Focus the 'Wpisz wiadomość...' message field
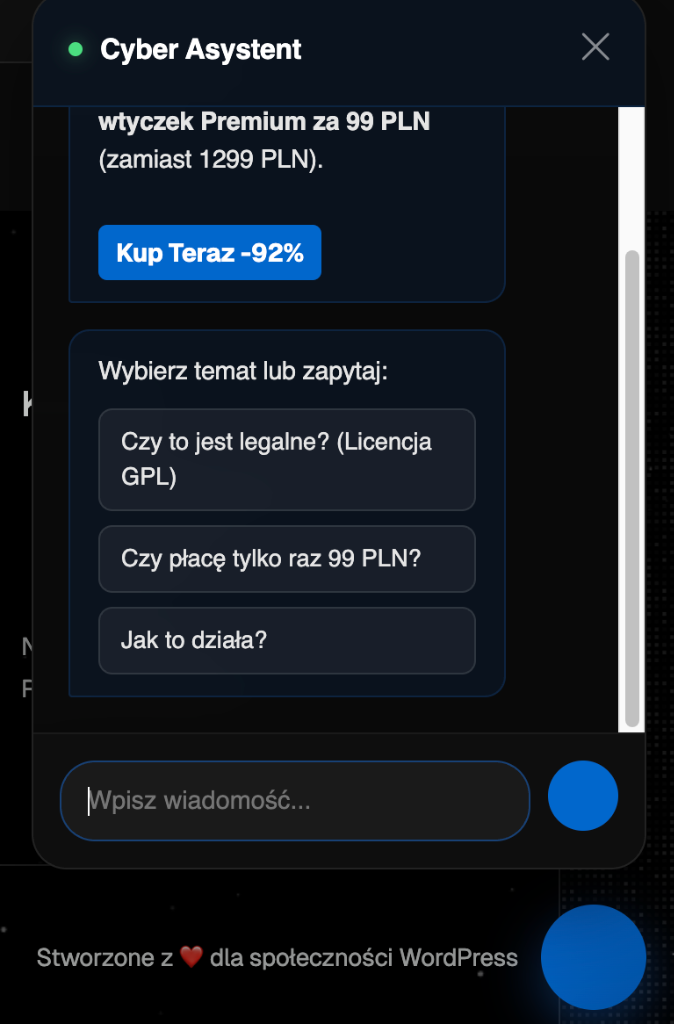This screenshot has height=1024, width=674. click(295, 800)
